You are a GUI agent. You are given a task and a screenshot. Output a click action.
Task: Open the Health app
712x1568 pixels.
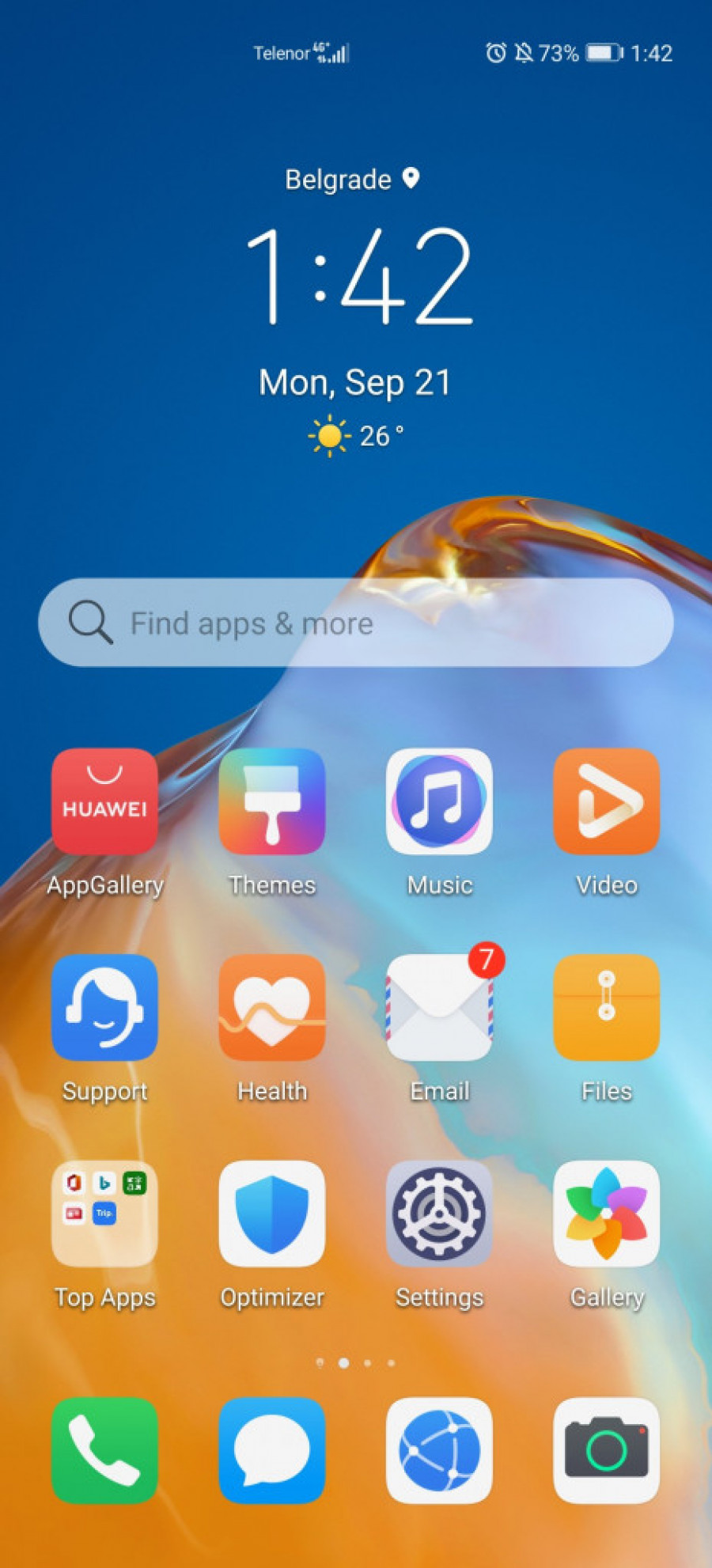[x=272, y=1007]
